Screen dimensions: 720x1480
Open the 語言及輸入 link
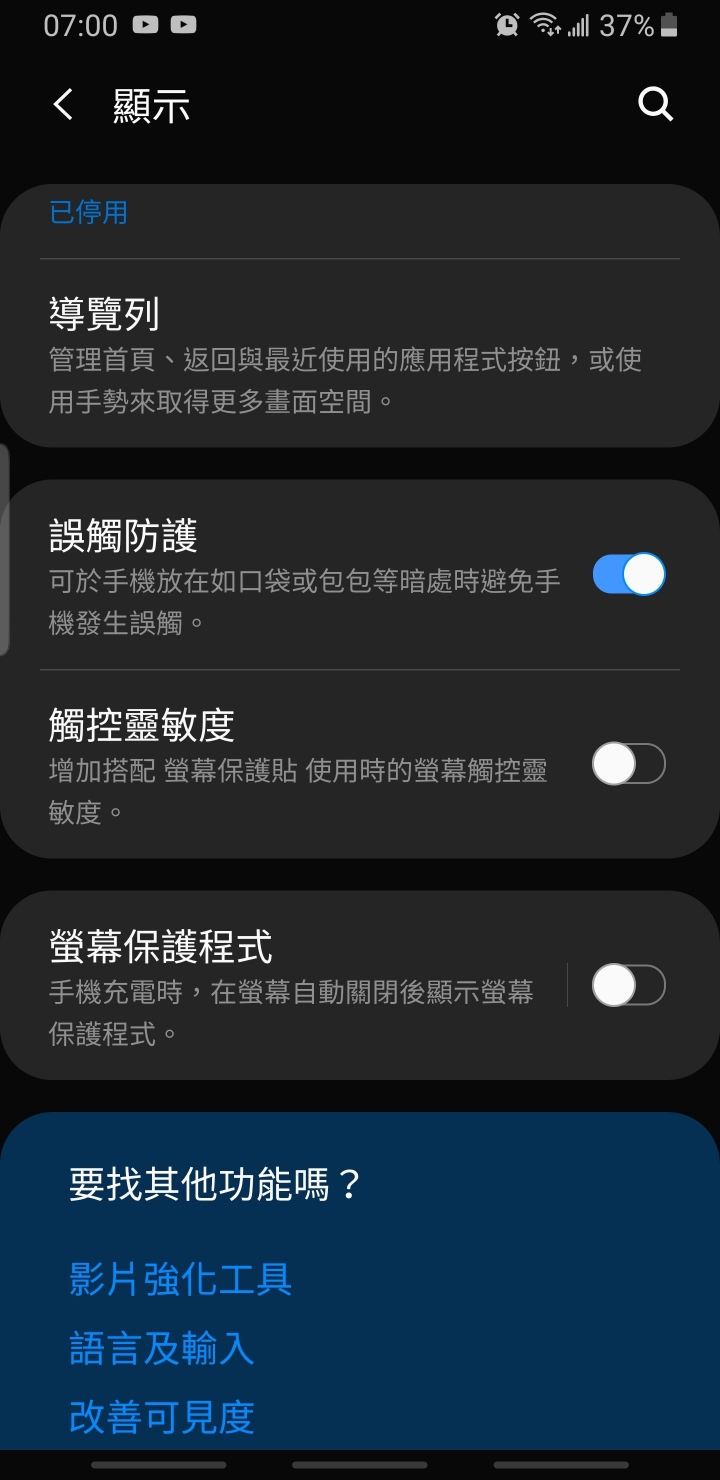coord(162,1348)
